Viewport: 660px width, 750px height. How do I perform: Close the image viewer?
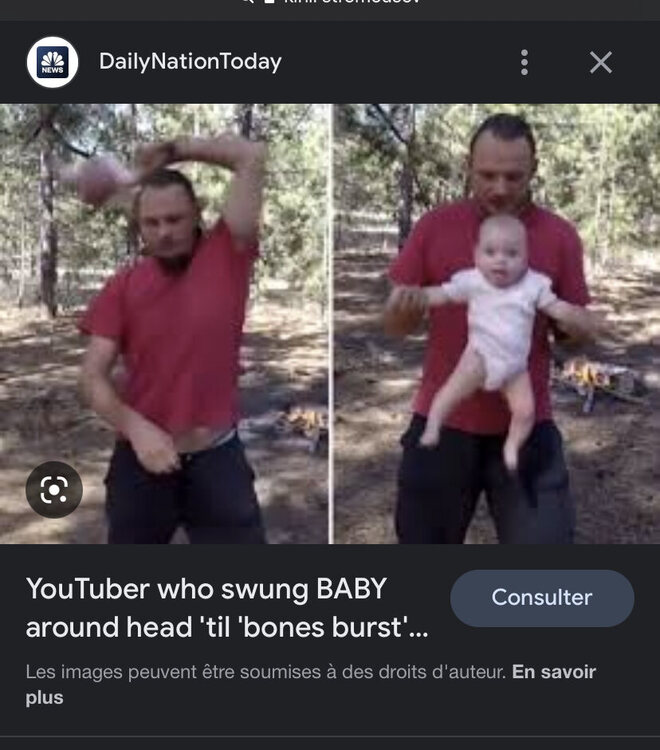tap(600, 62)
